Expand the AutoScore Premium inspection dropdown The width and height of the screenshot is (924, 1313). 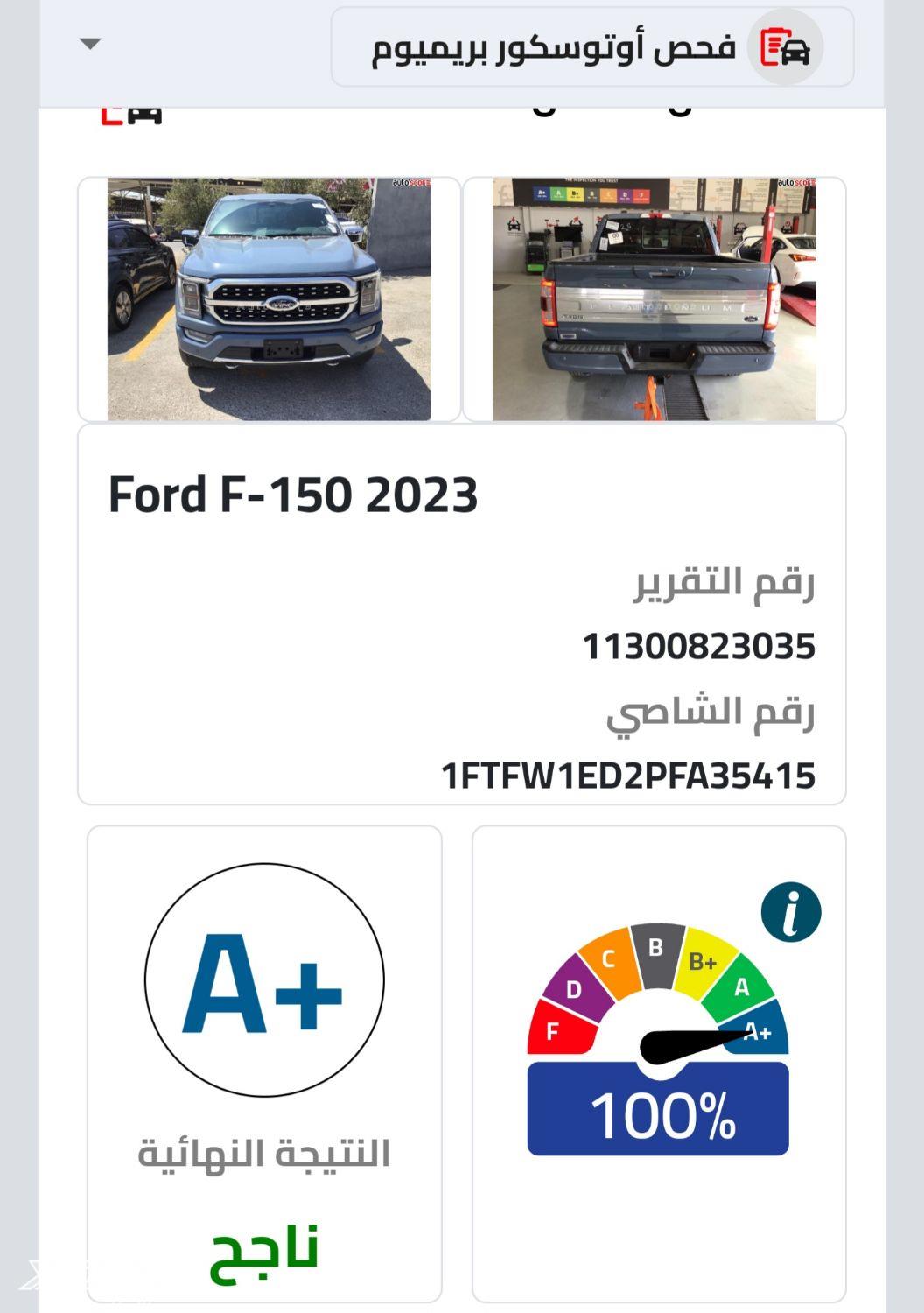[x=90, y=44]
